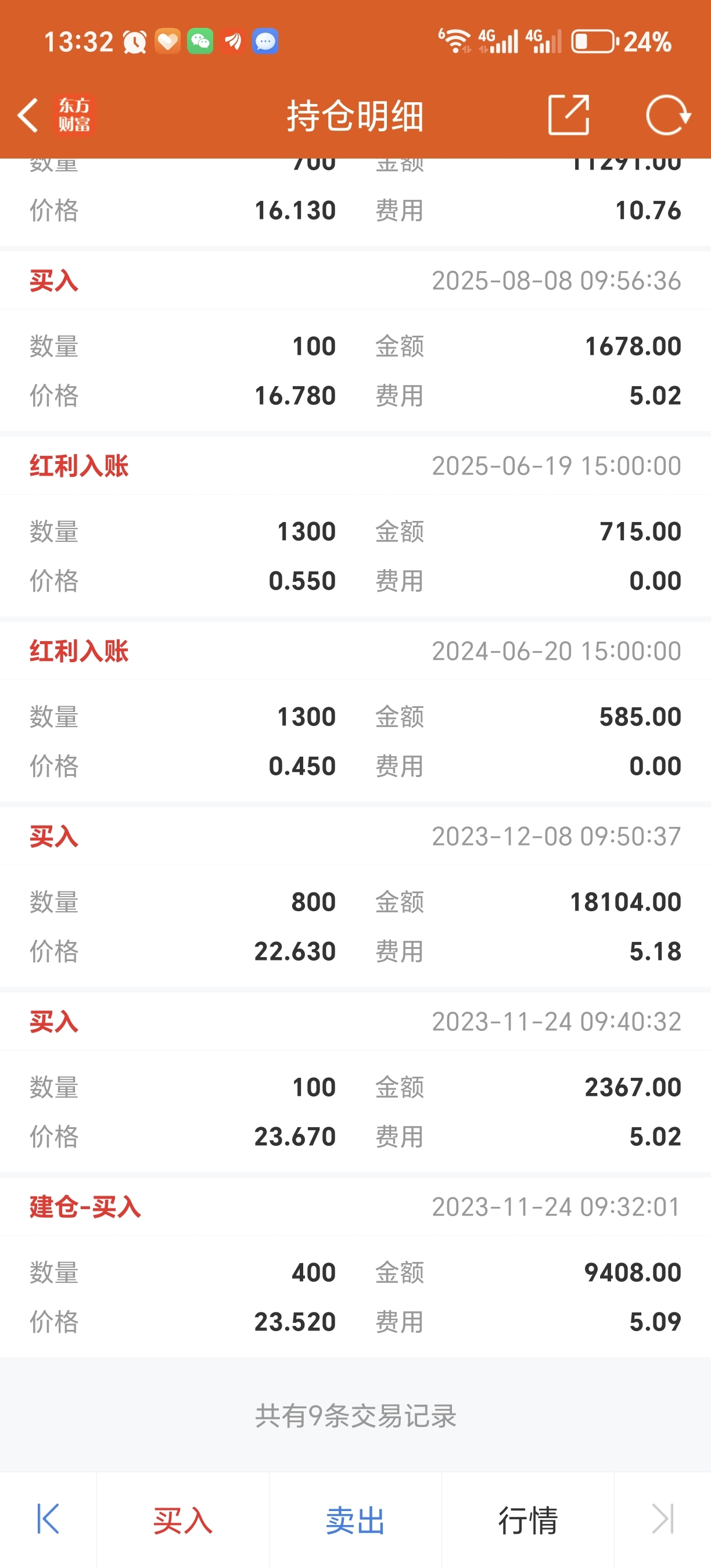Open 行情 market quotes
The width and height of the screenshot is (711, 1568).
(x=528, y=1520)
